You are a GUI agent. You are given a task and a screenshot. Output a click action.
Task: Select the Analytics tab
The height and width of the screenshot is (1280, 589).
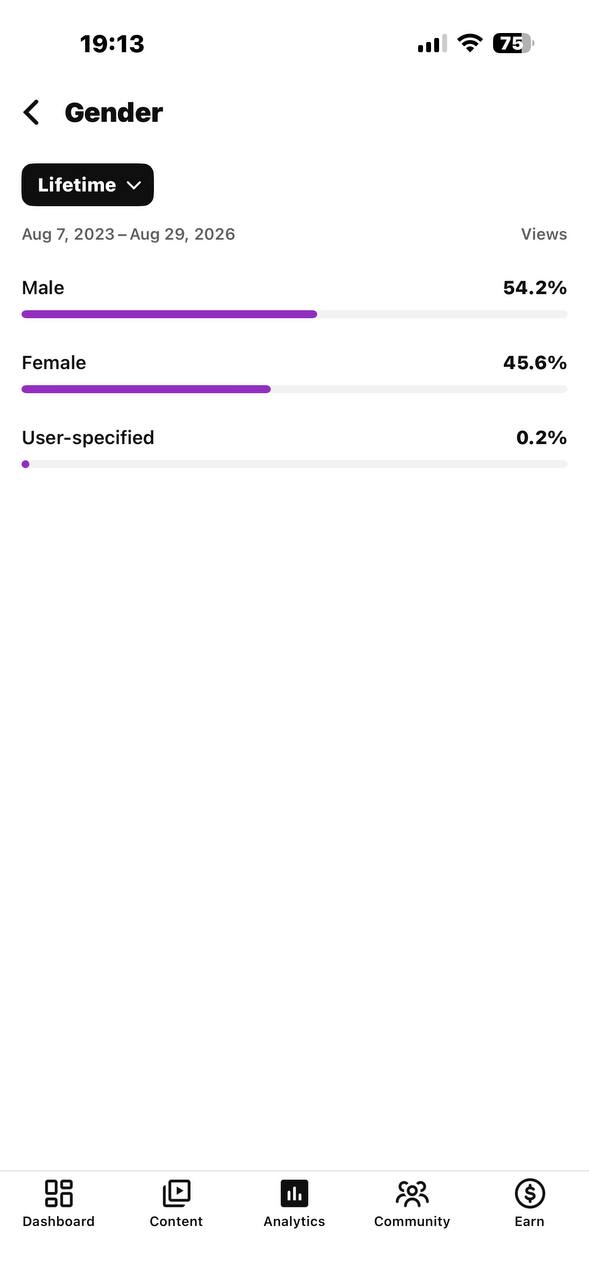(x=294, y=1203)
